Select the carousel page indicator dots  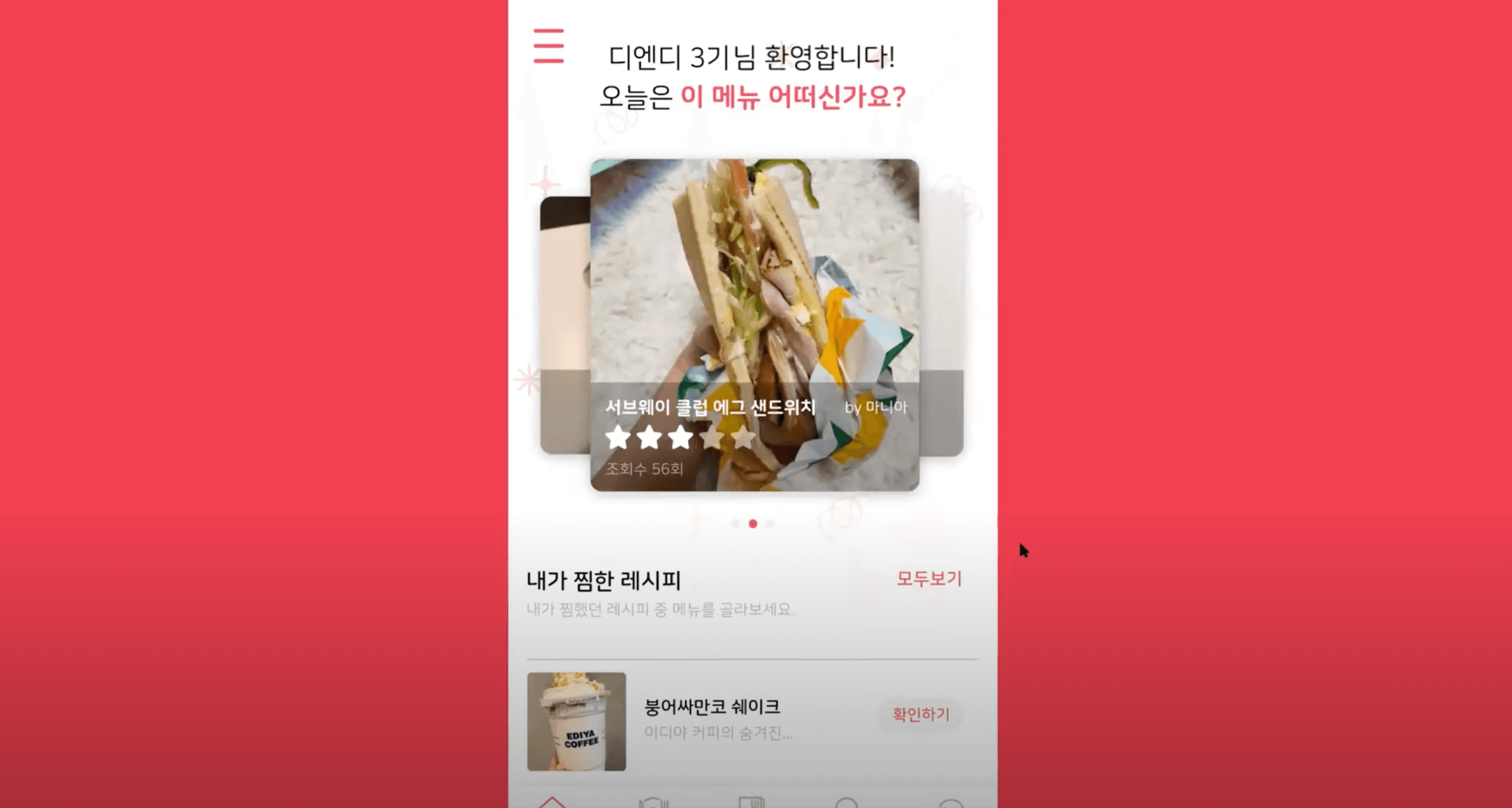coord(752,524)
